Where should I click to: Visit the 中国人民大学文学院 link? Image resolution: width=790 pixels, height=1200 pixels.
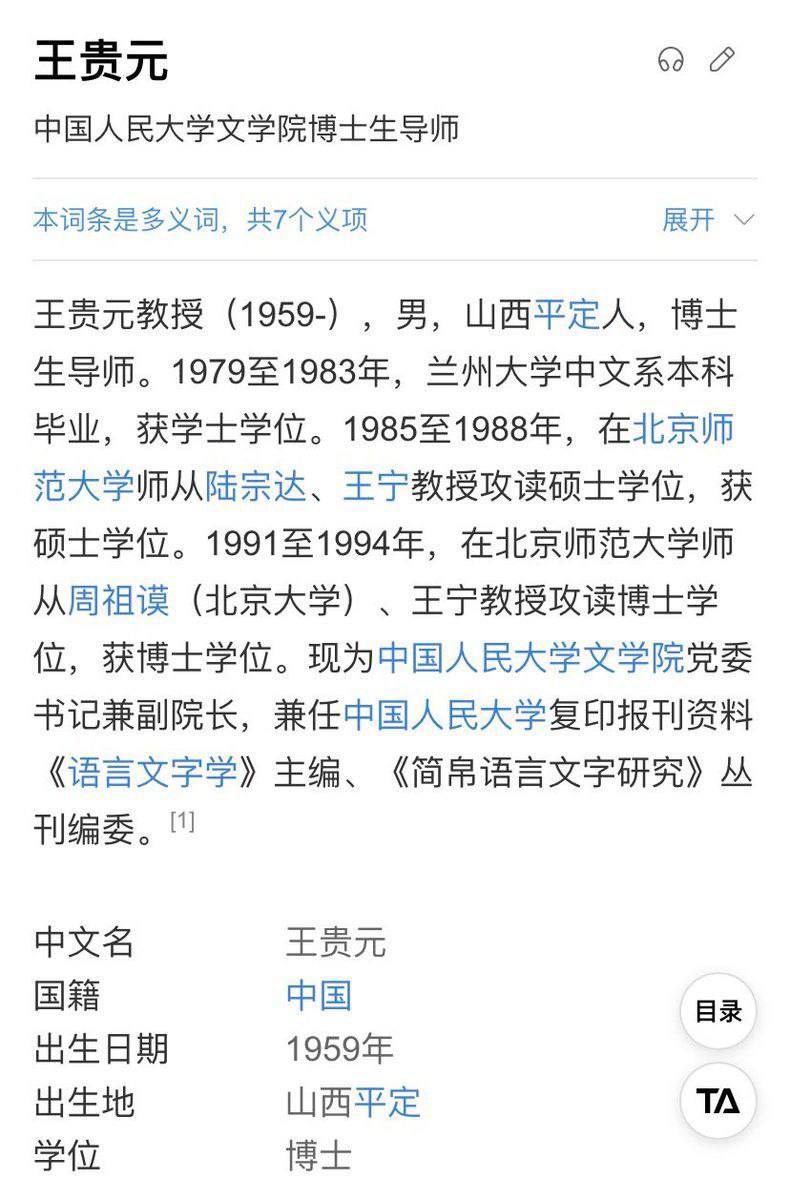pos(531,658)
